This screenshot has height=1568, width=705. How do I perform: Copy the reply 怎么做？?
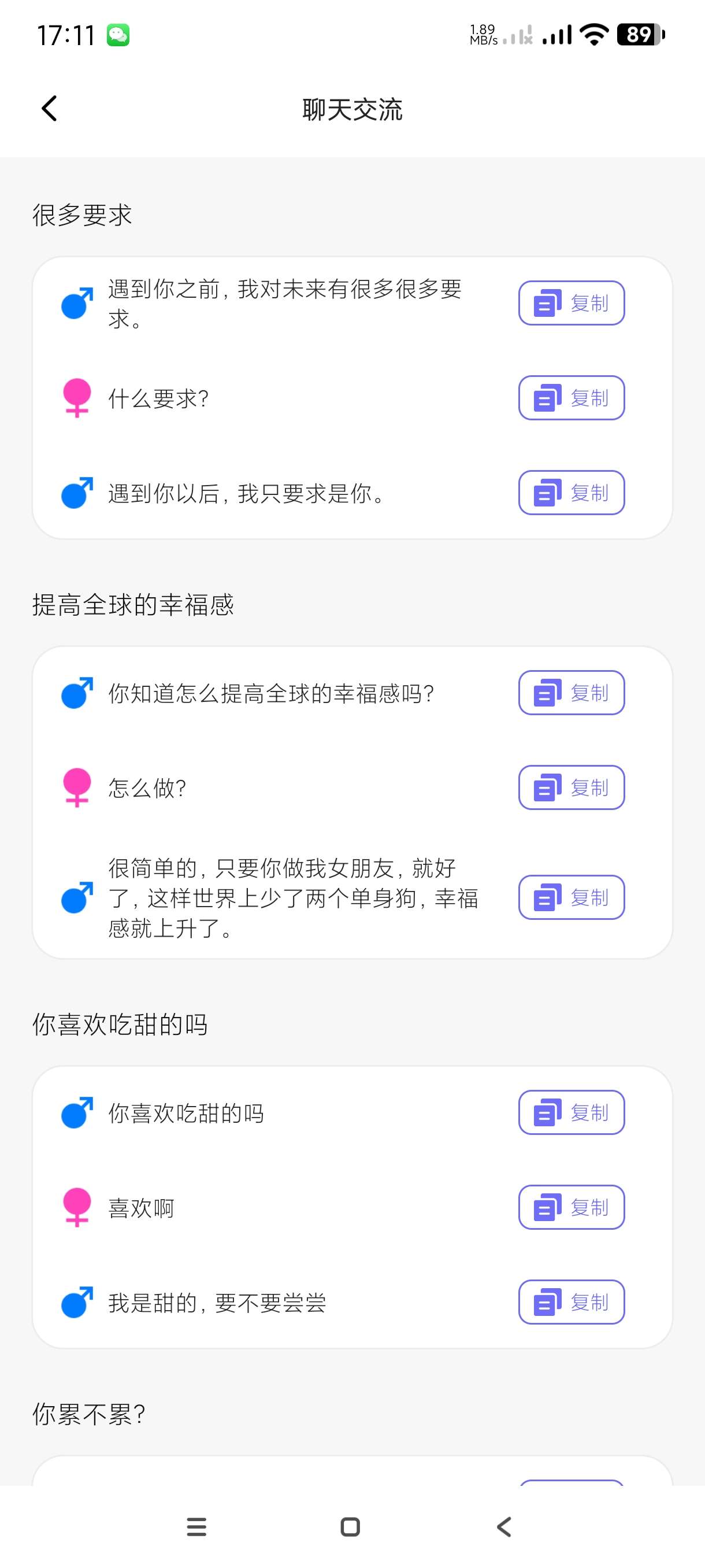click(571, 787)
